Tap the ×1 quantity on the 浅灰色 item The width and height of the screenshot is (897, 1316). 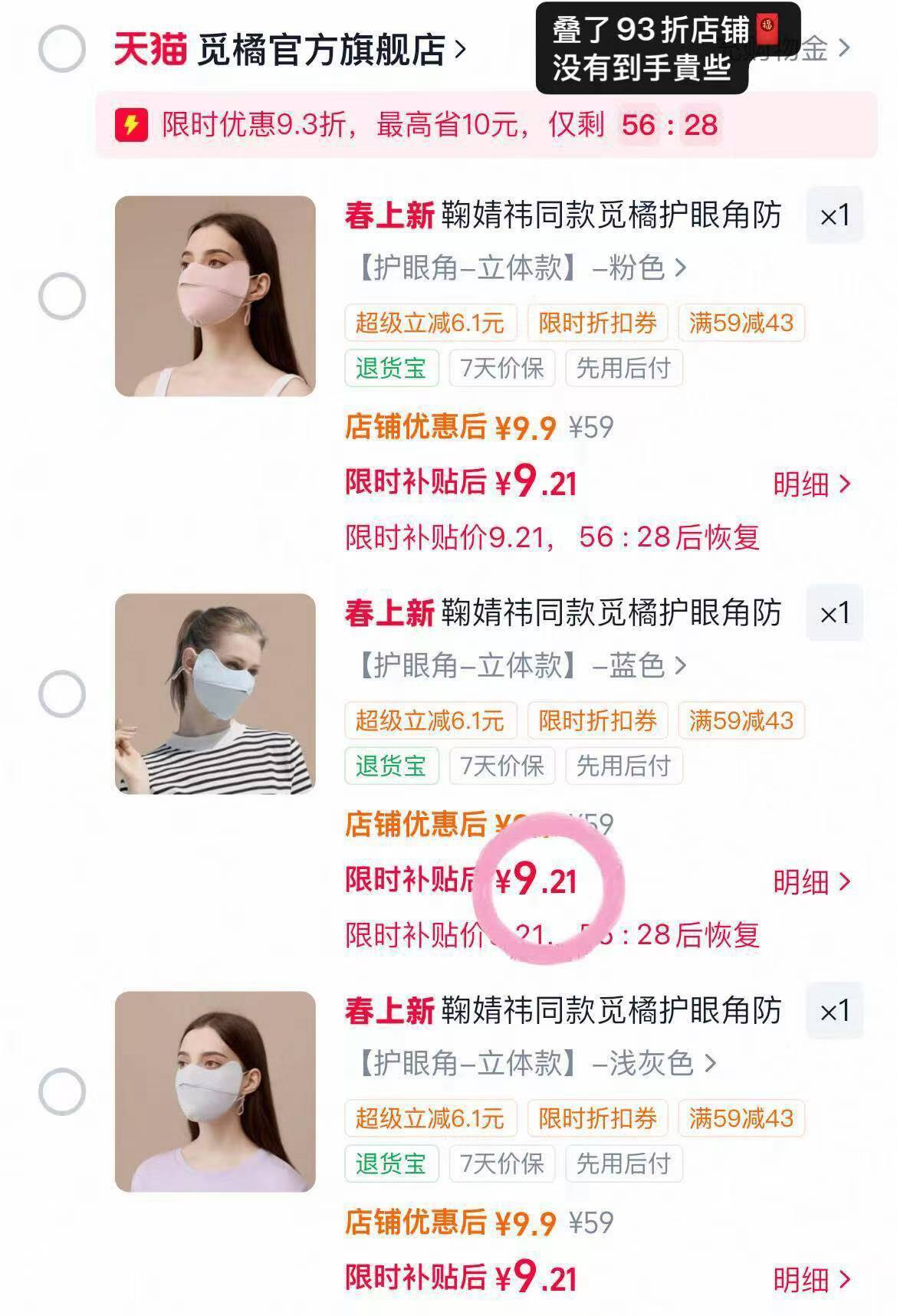tap(834, 1011)
